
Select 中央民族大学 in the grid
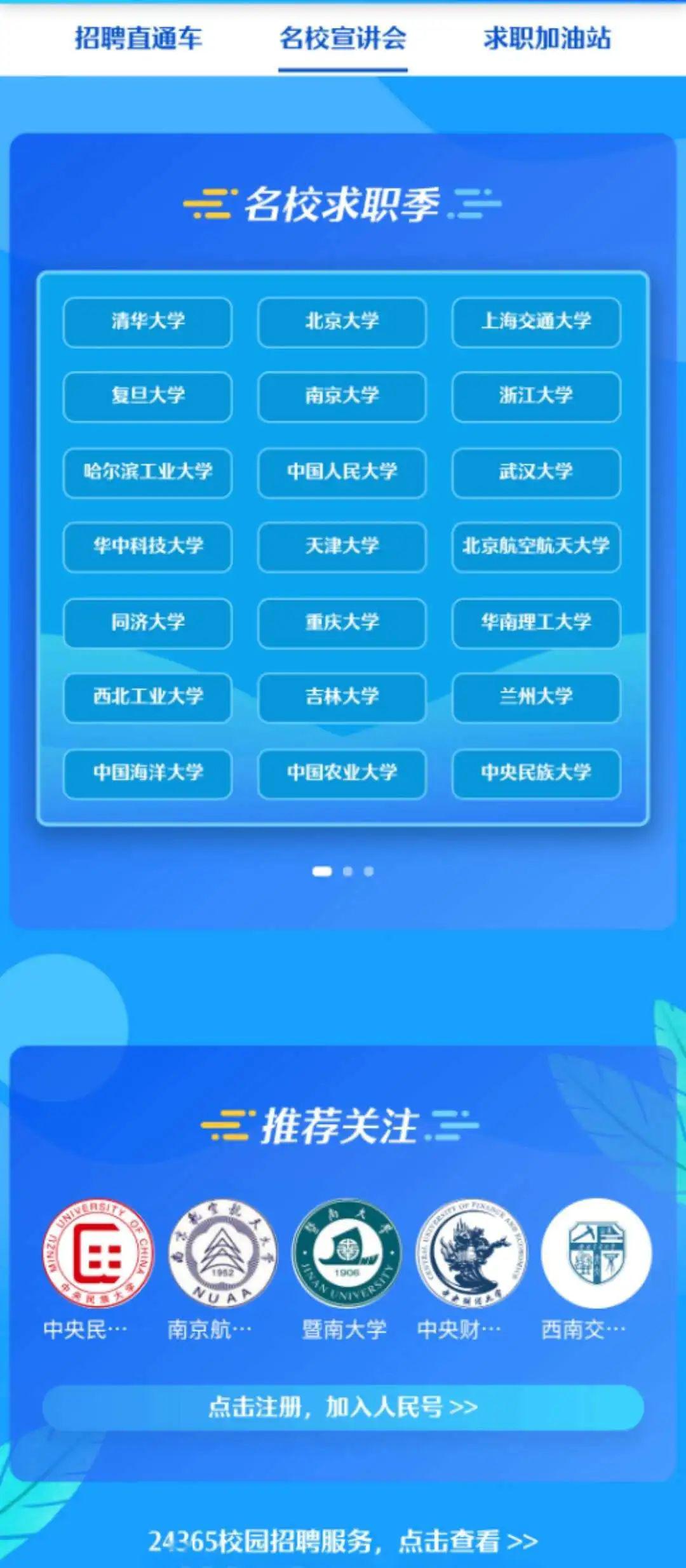536,773
